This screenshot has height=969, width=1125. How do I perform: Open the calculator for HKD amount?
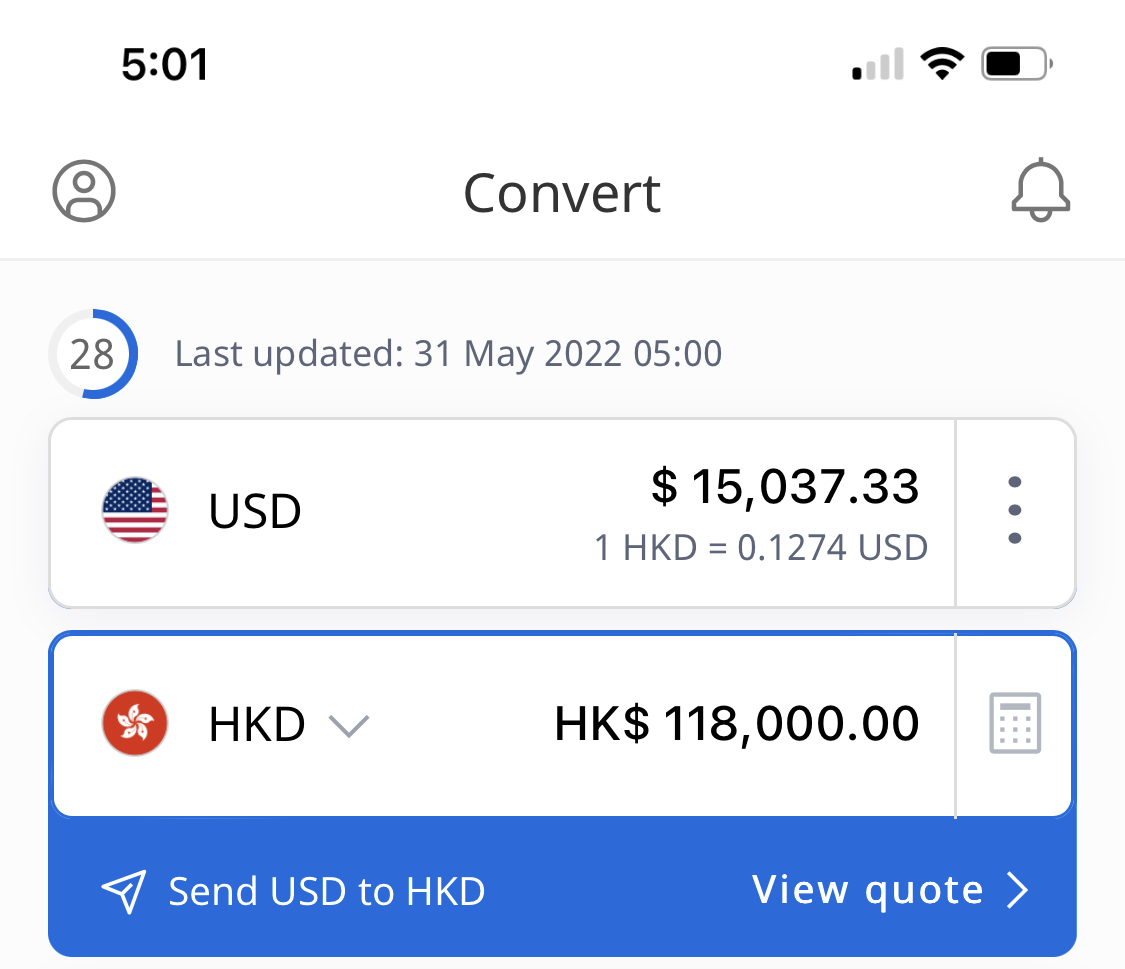(1015, 723)
